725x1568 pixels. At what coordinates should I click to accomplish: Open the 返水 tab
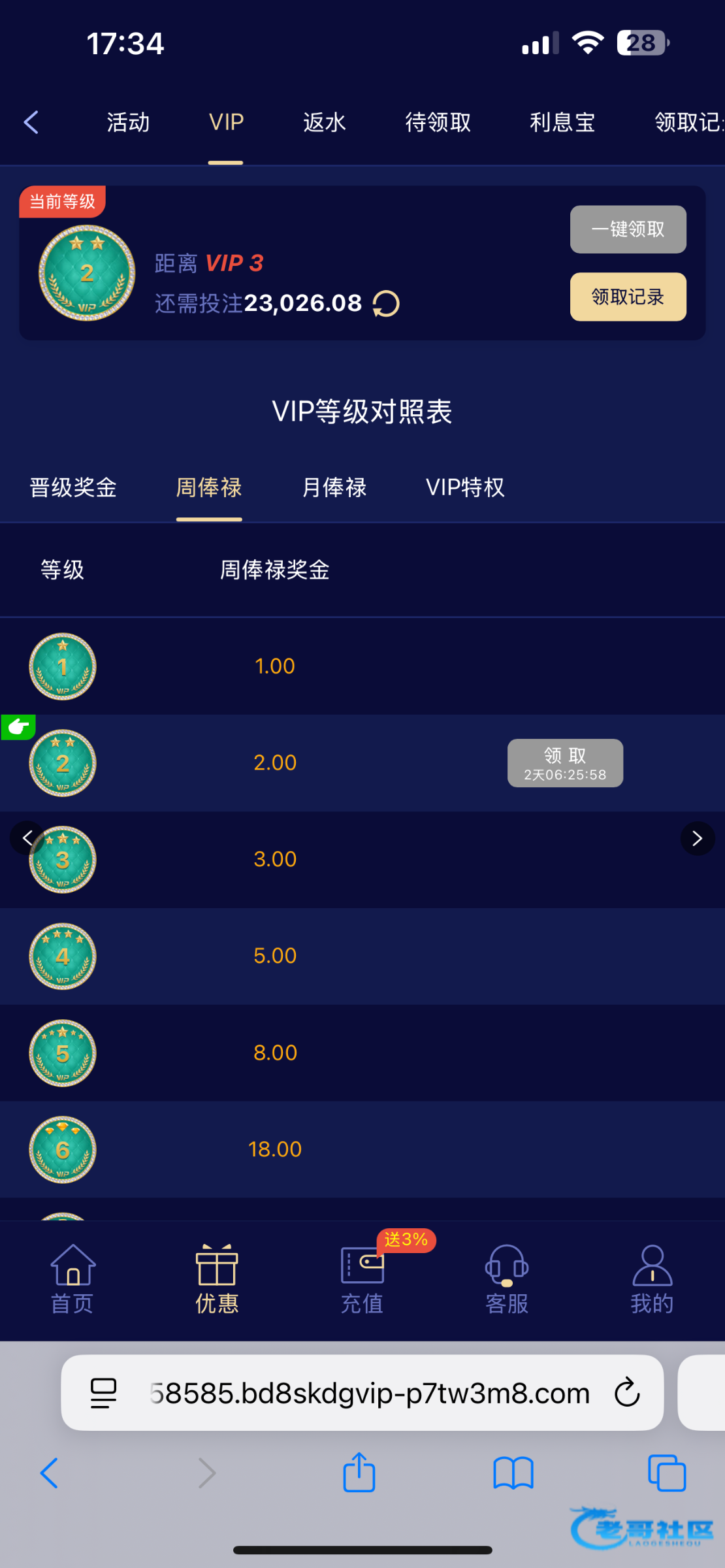[x=324, y=122]
